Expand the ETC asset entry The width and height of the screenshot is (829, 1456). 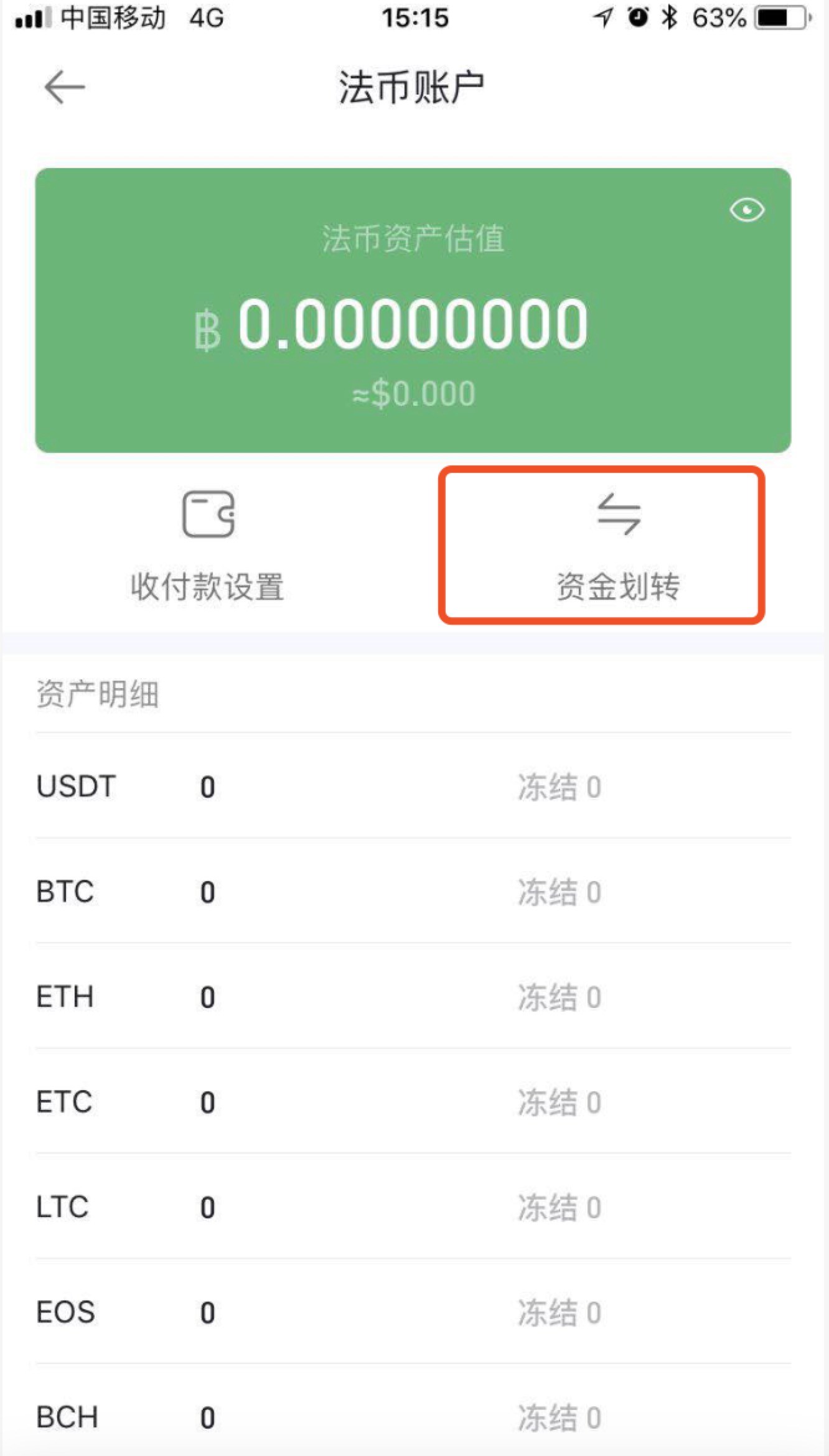(x=249, y=1102)
